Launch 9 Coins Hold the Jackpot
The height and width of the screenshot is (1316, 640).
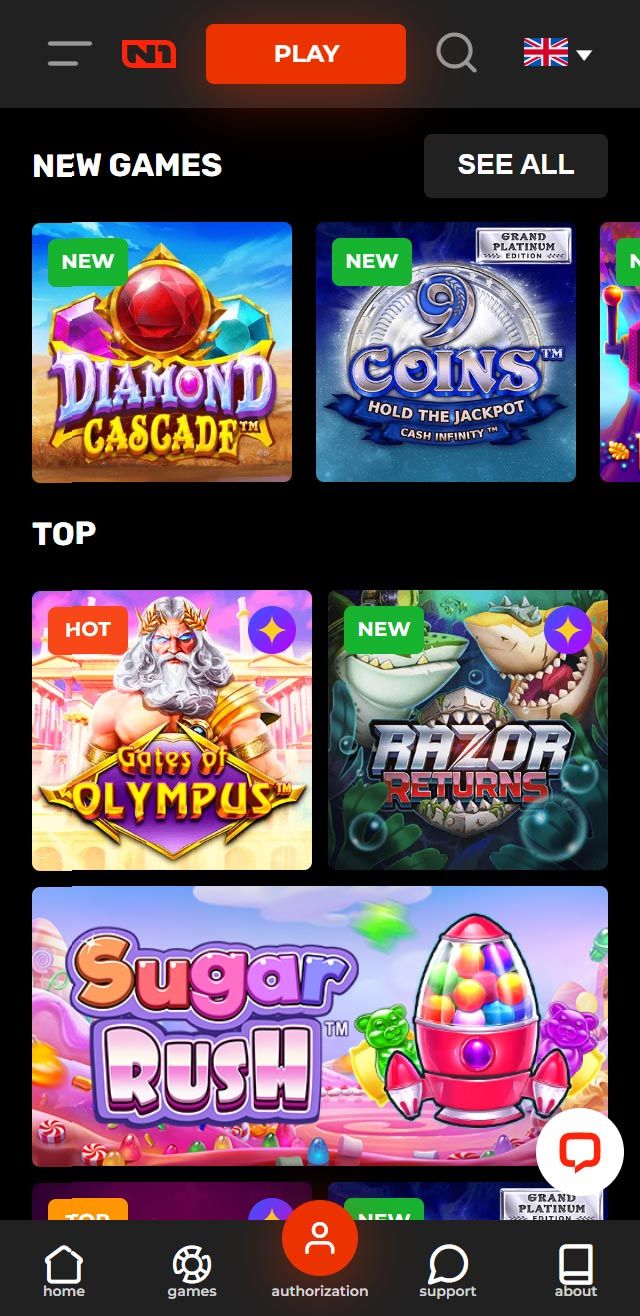446,352
